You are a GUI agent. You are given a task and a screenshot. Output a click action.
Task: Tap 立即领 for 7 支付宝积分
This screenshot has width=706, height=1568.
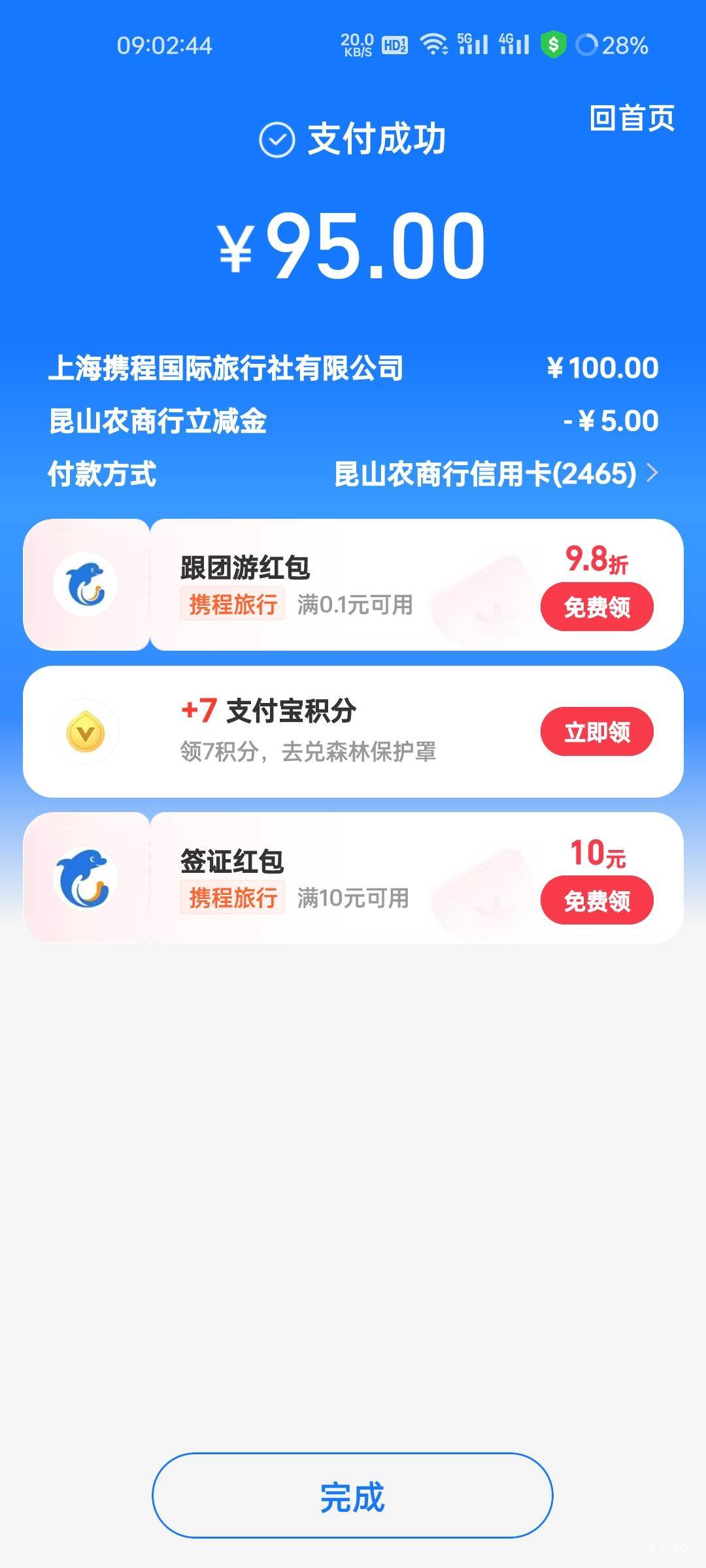[x=596, y=732]
